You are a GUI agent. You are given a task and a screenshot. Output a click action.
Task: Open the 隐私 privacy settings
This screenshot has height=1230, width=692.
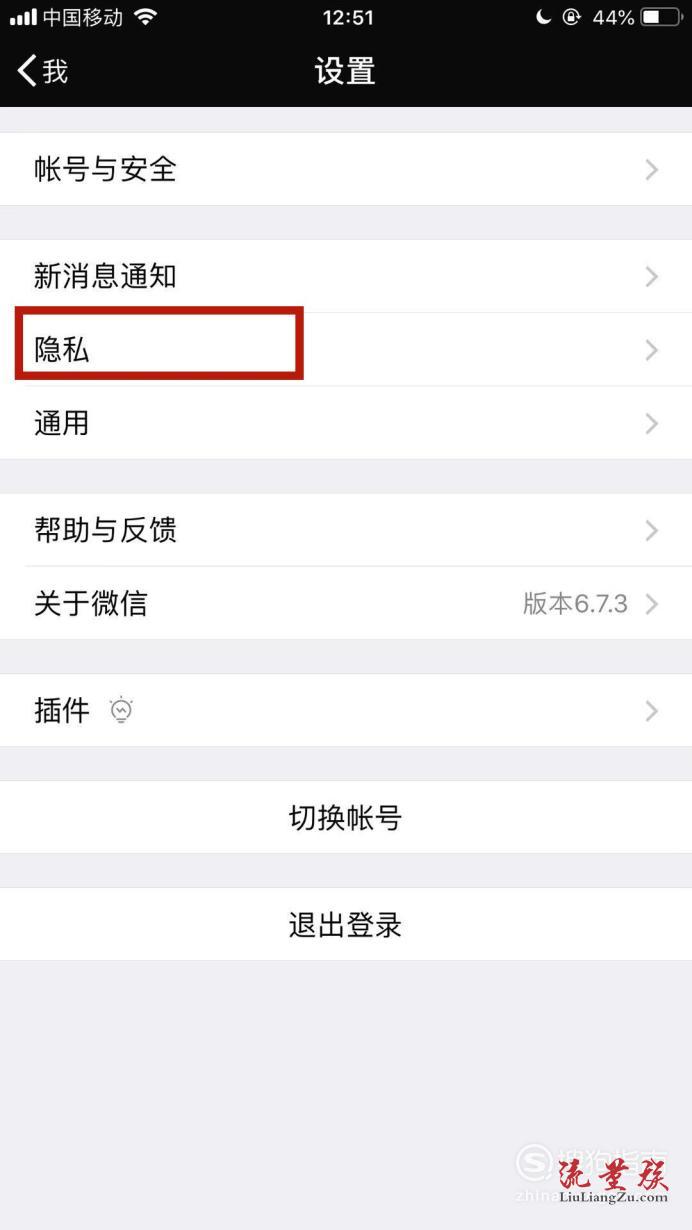tap(346, 350)
